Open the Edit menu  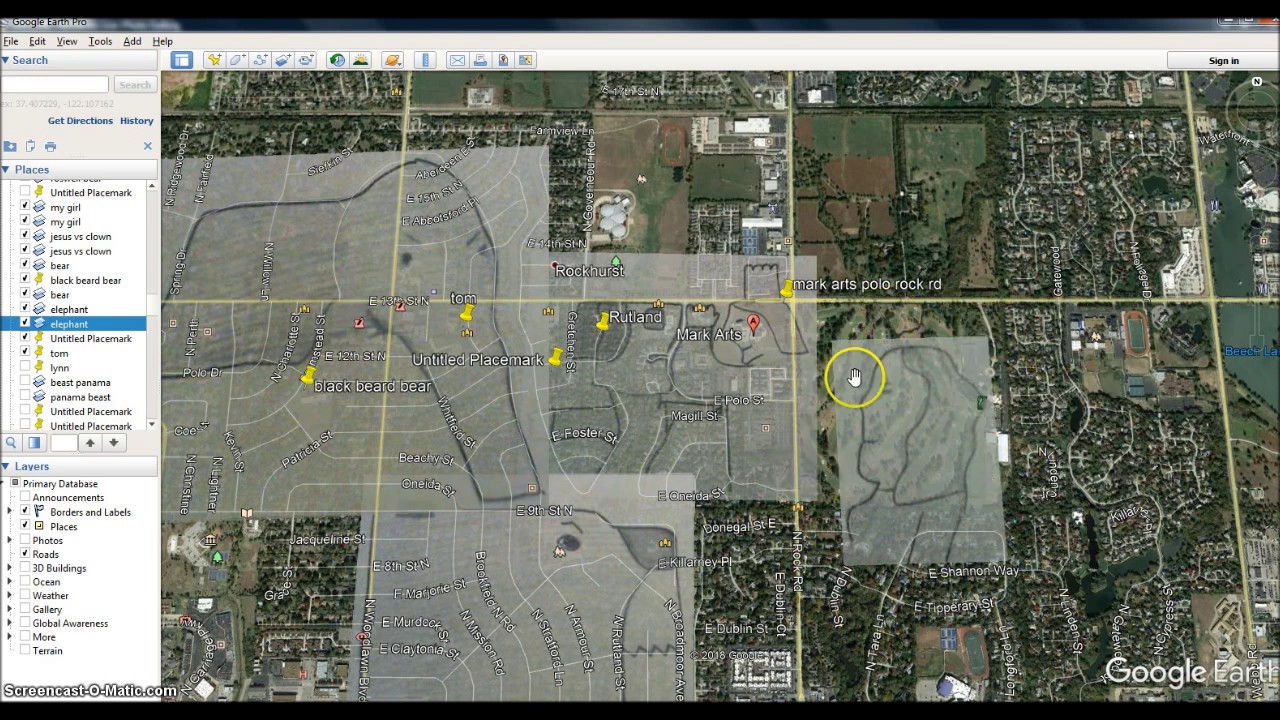(37, 41)
